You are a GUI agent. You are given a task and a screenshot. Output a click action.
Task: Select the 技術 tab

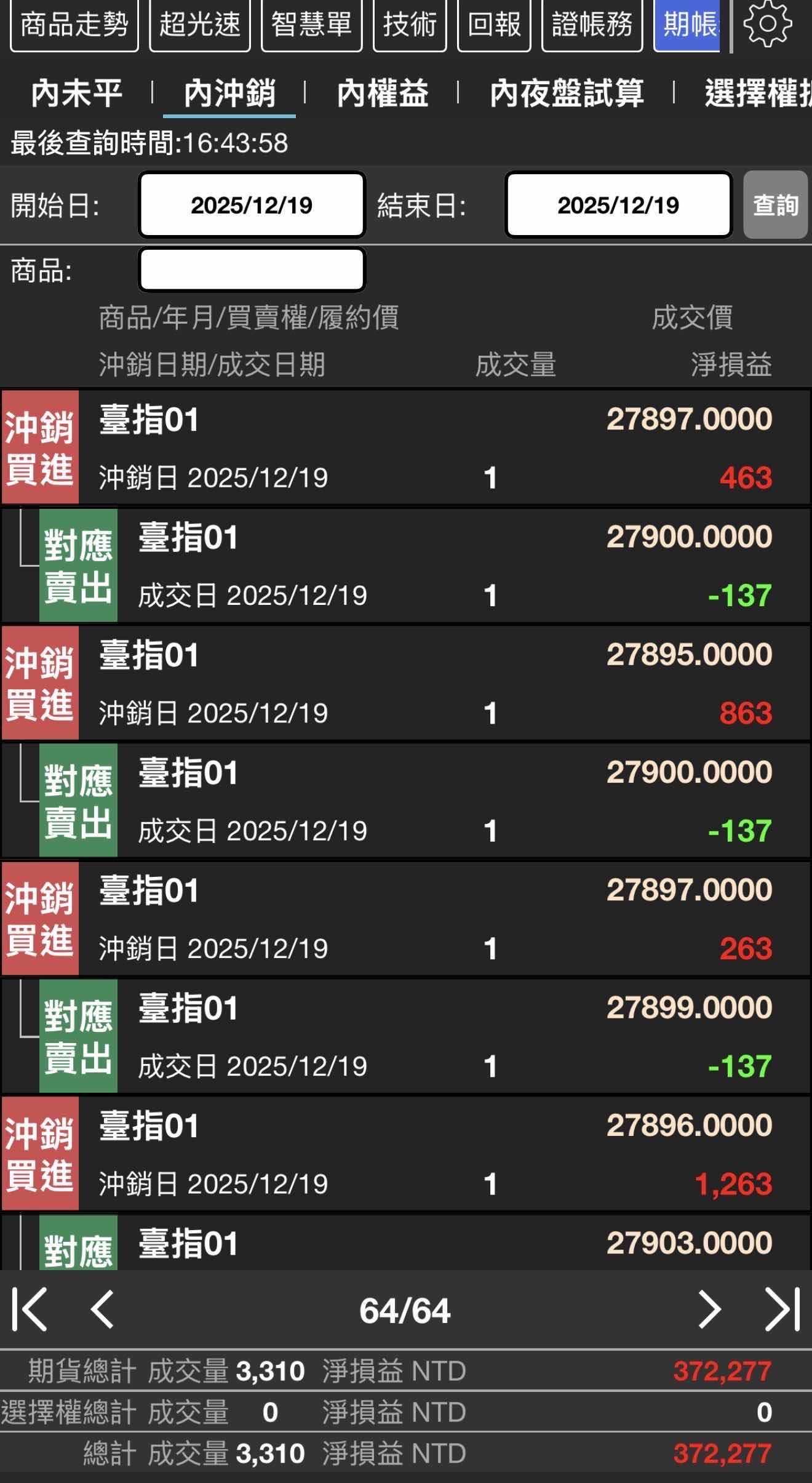tap(410, 25)
